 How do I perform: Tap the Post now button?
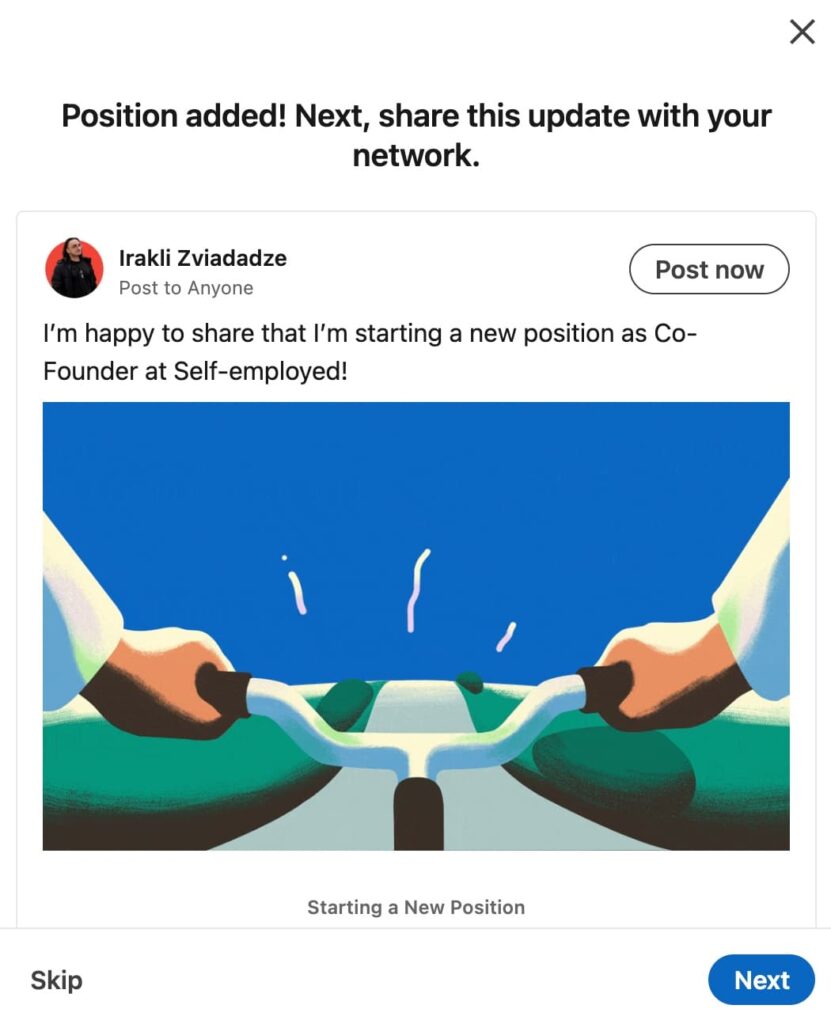coord(709,269)
